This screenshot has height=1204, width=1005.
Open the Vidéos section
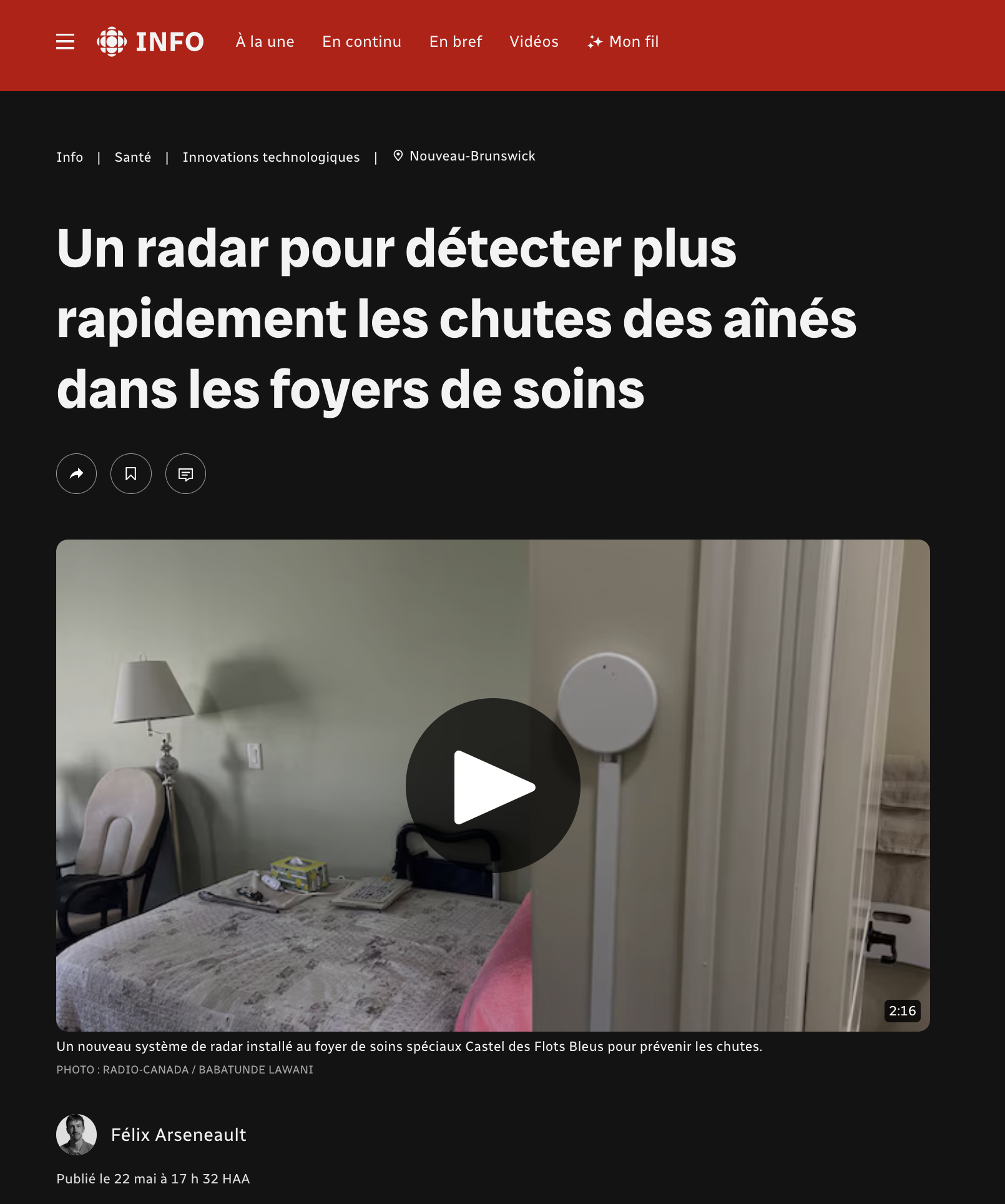[534, 42]
